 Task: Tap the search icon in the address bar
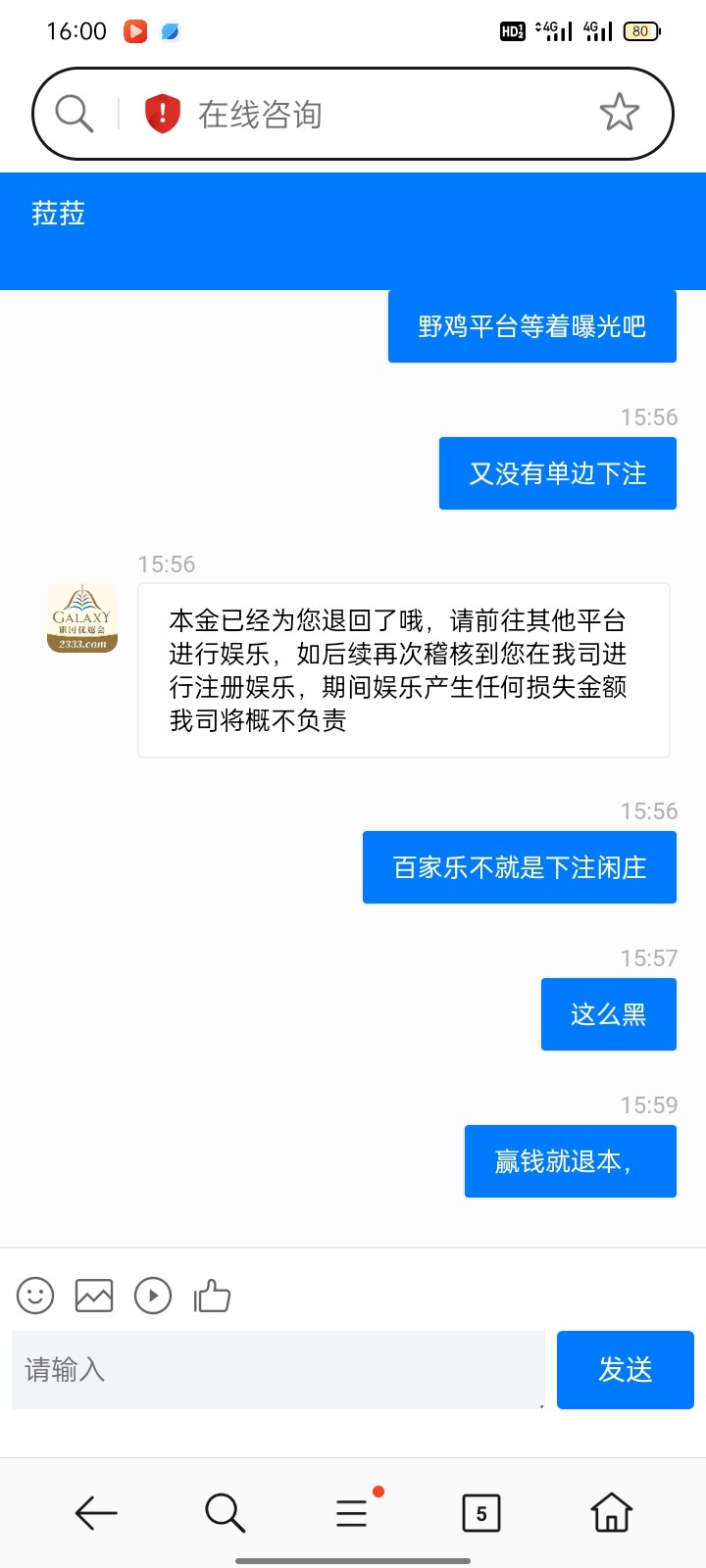(x=75, y=114)
